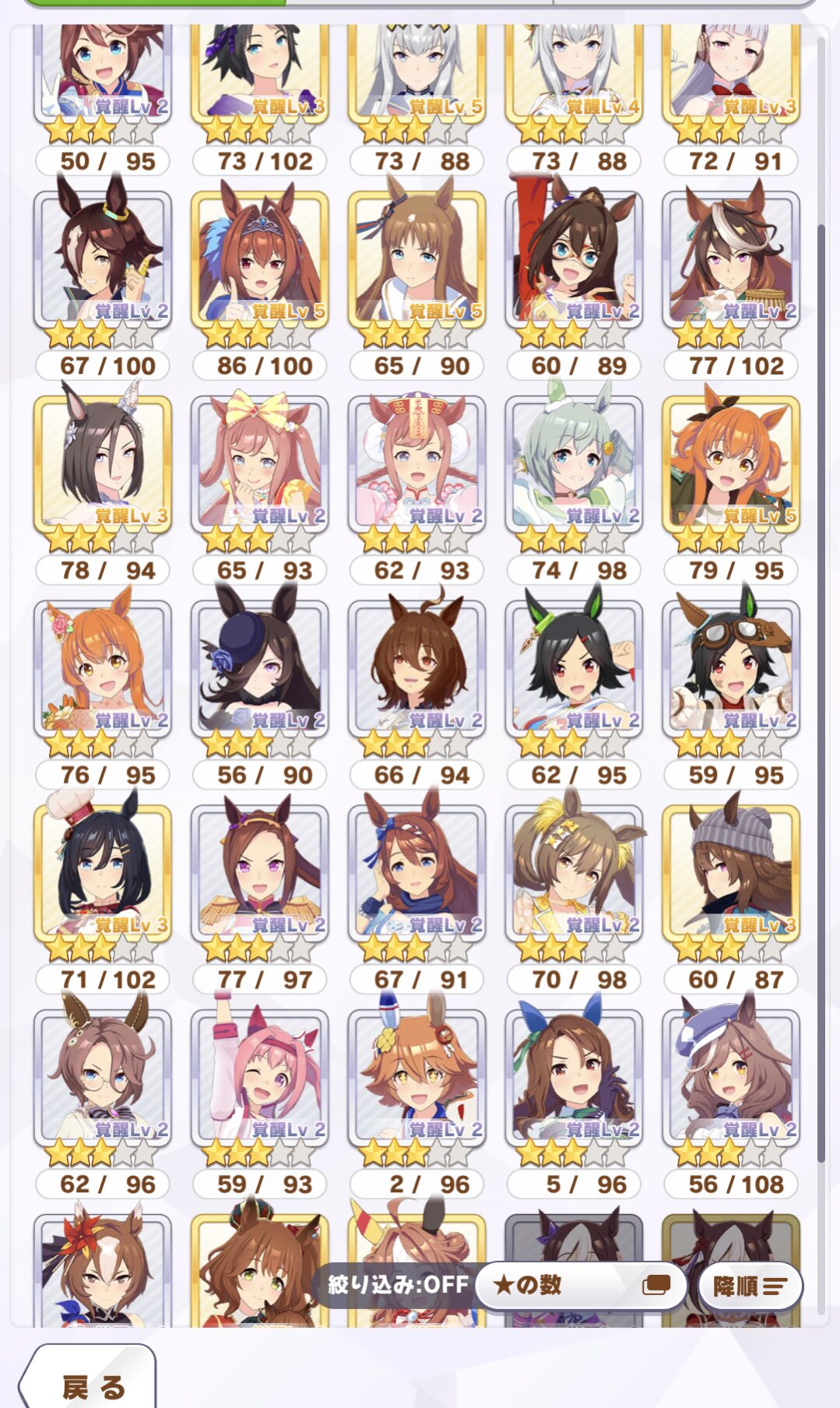The height and width of the screenshot is (1408, 840).
Task: Change sort key from ★の数
Action: tap(581, 1285)
